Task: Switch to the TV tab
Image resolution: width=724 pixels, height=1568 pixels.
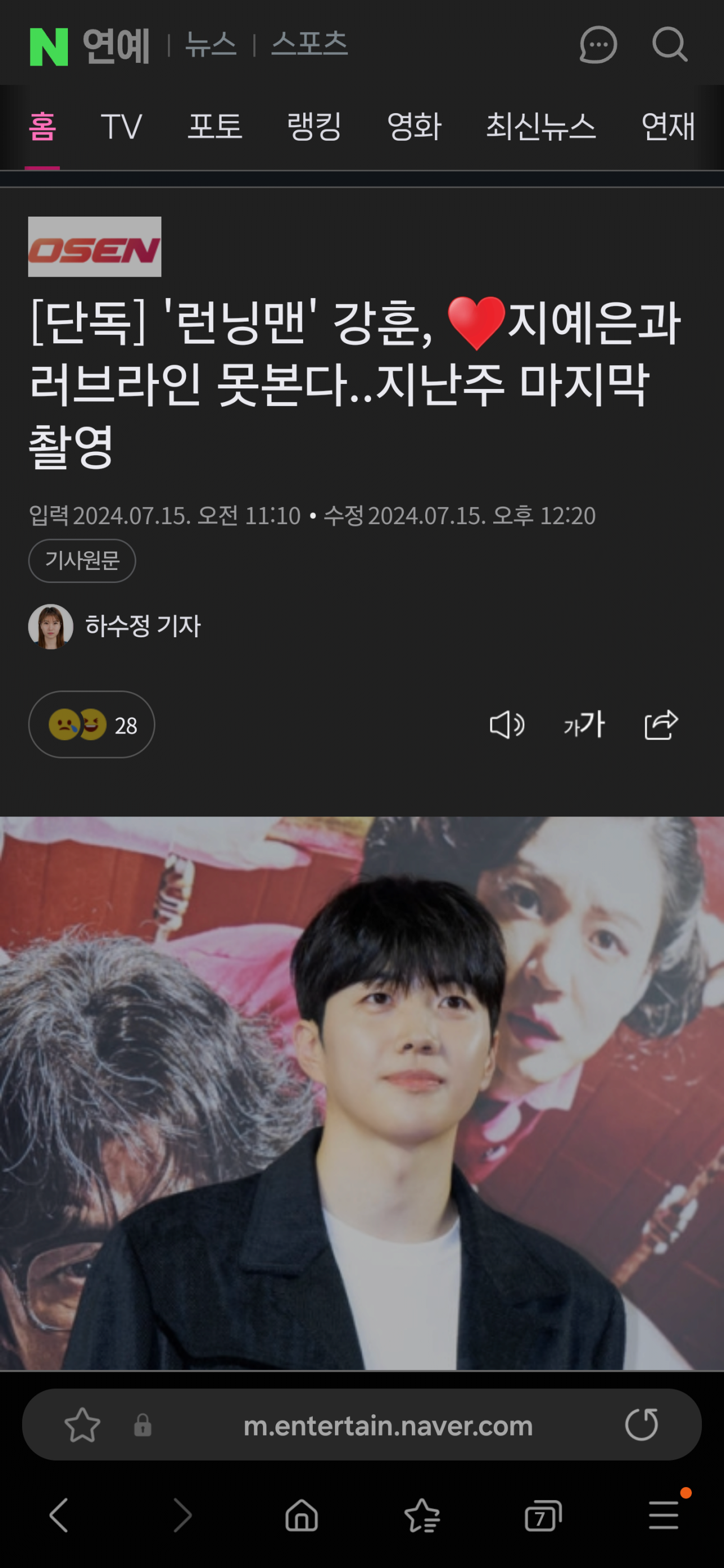Action: [121, 127]
